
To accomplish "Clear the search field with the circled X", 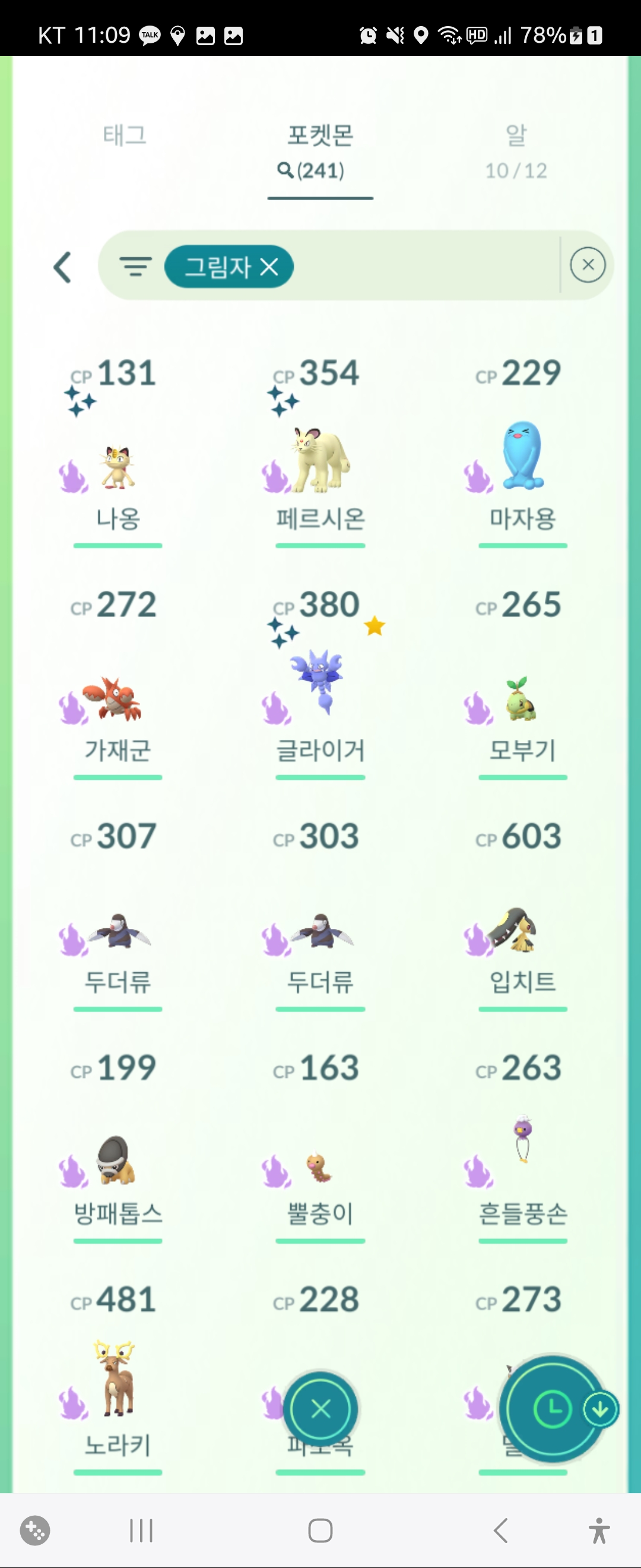I will coord(588,265).
